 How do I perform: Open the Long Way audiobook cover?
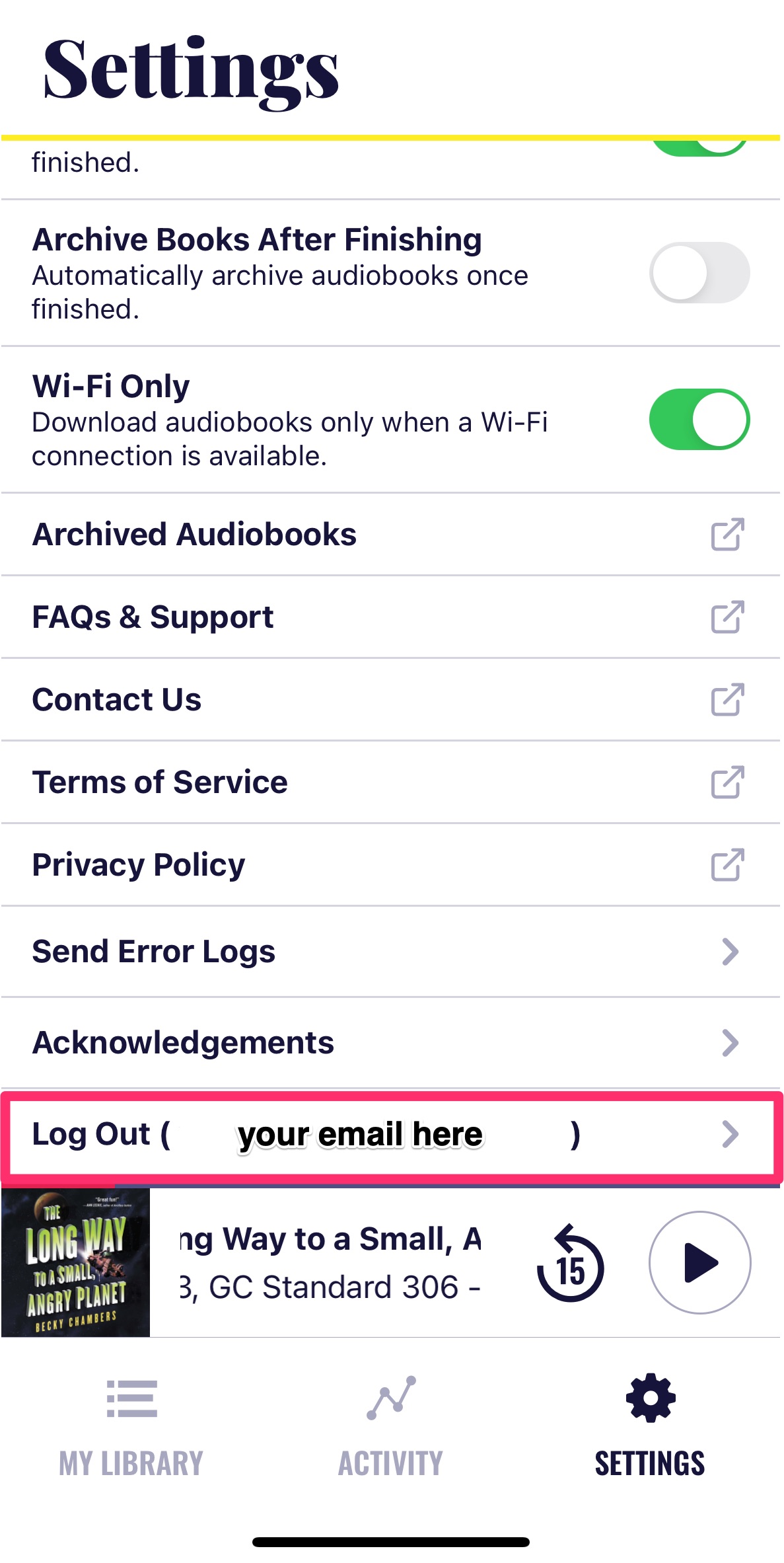76,1262
